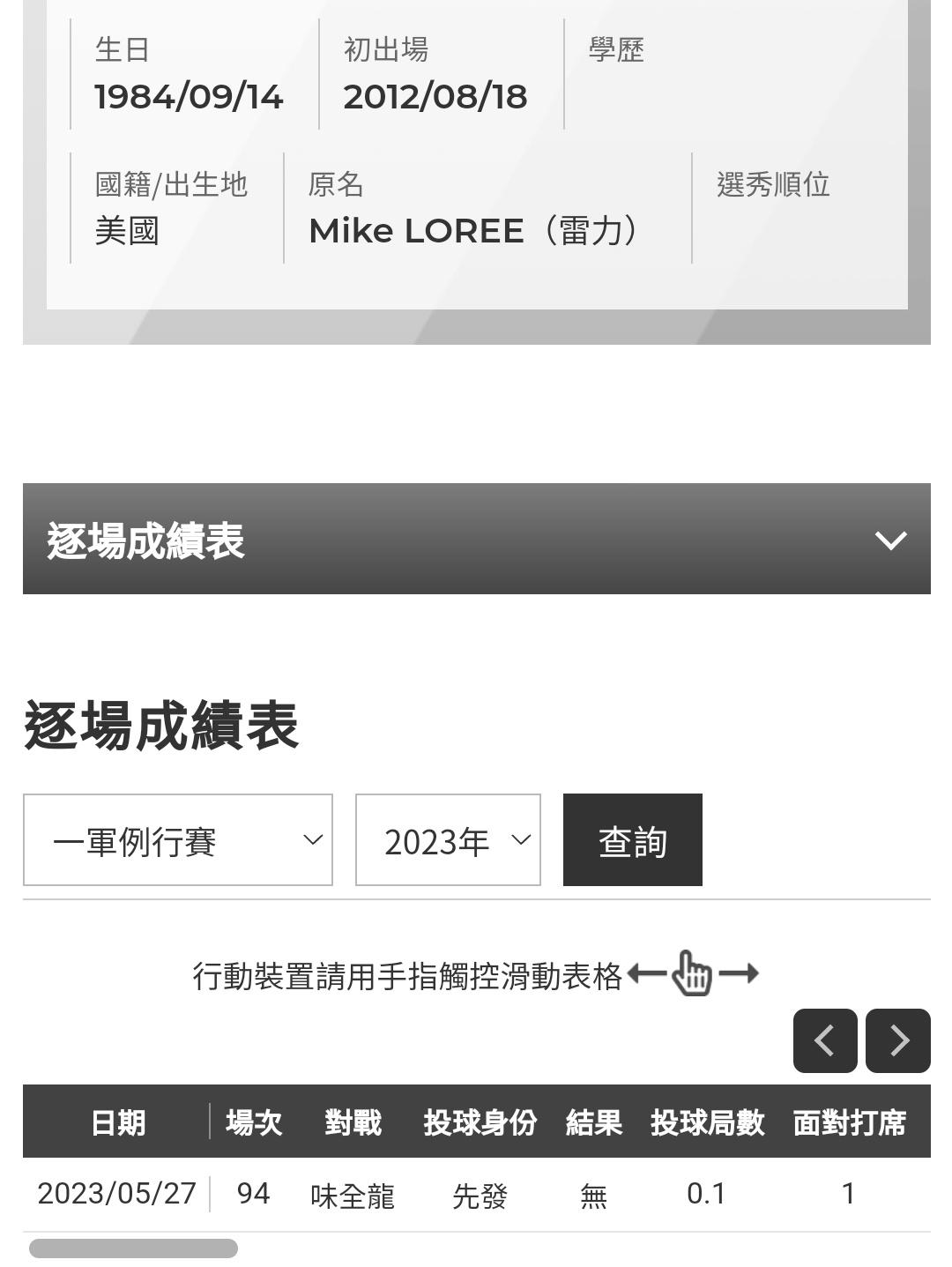Slide table left with the left arrow

(x=825, y=1041)
